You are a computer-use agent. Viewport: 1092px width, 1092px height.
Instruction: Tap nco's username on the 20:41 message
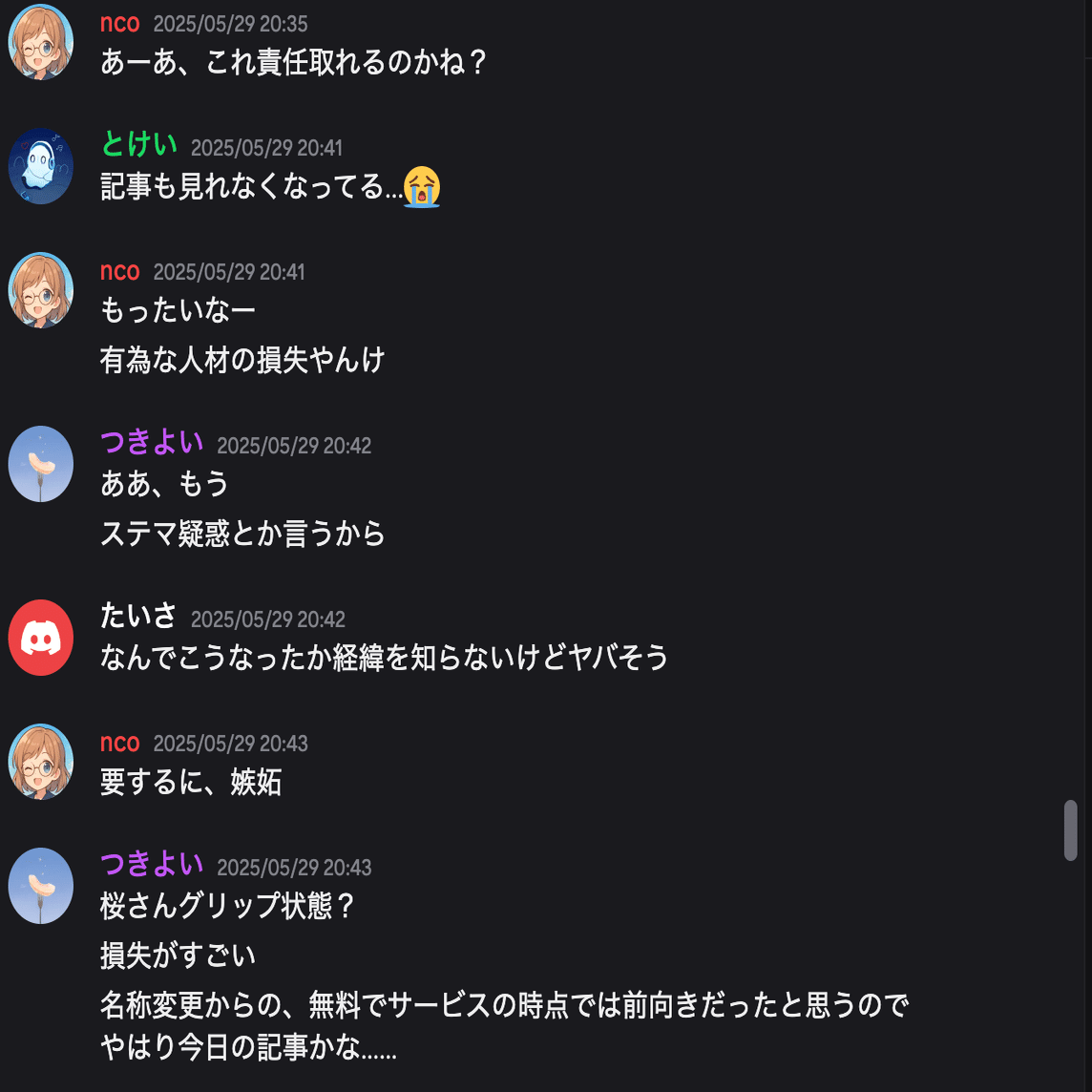click(120, 271)
